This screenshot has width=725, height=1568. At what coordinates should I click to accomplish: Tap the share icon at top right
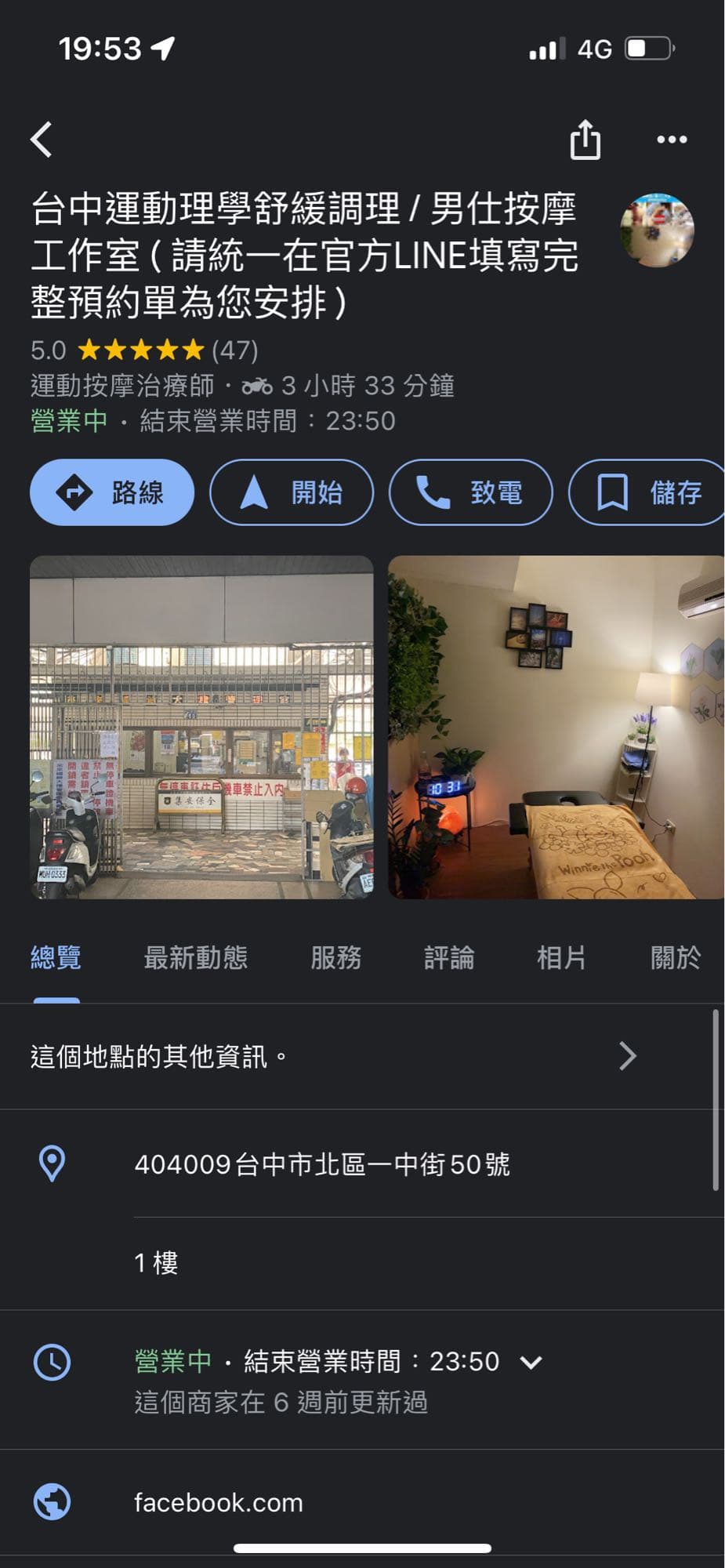click(585, 139)
